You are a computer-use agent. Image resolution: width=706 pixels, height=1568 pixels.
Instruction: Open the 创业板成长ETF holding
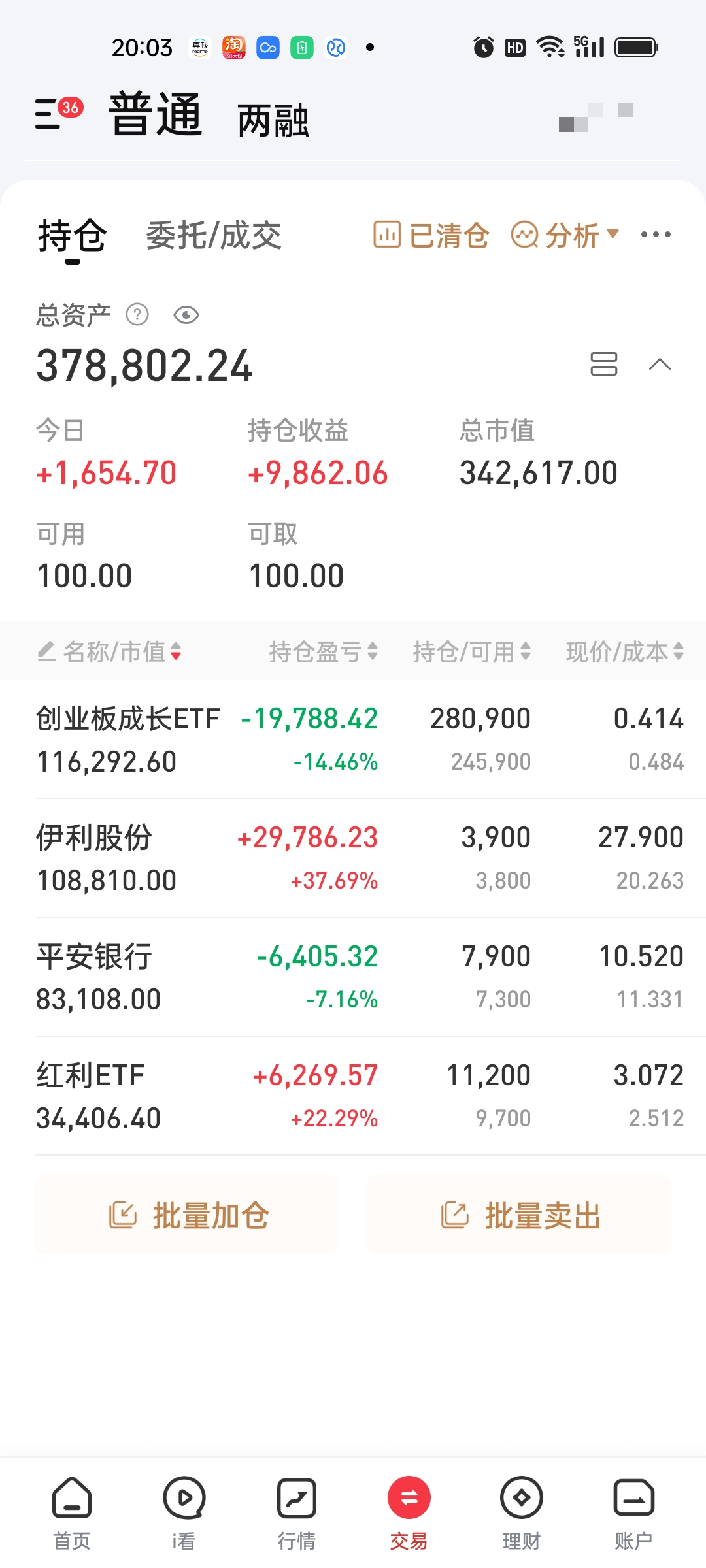click(x=128, y=739)
